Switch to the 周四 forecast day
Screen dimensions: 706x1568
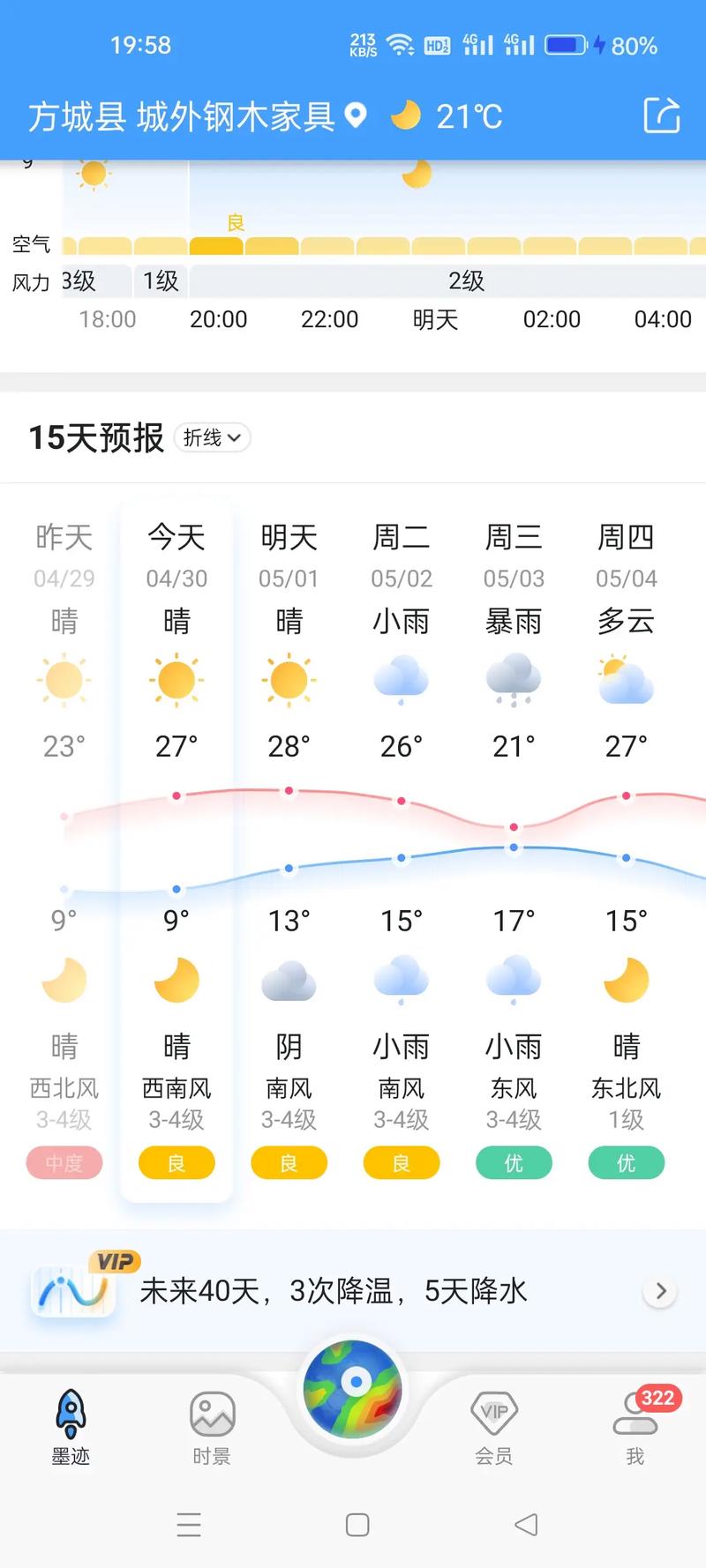point(626,538)
